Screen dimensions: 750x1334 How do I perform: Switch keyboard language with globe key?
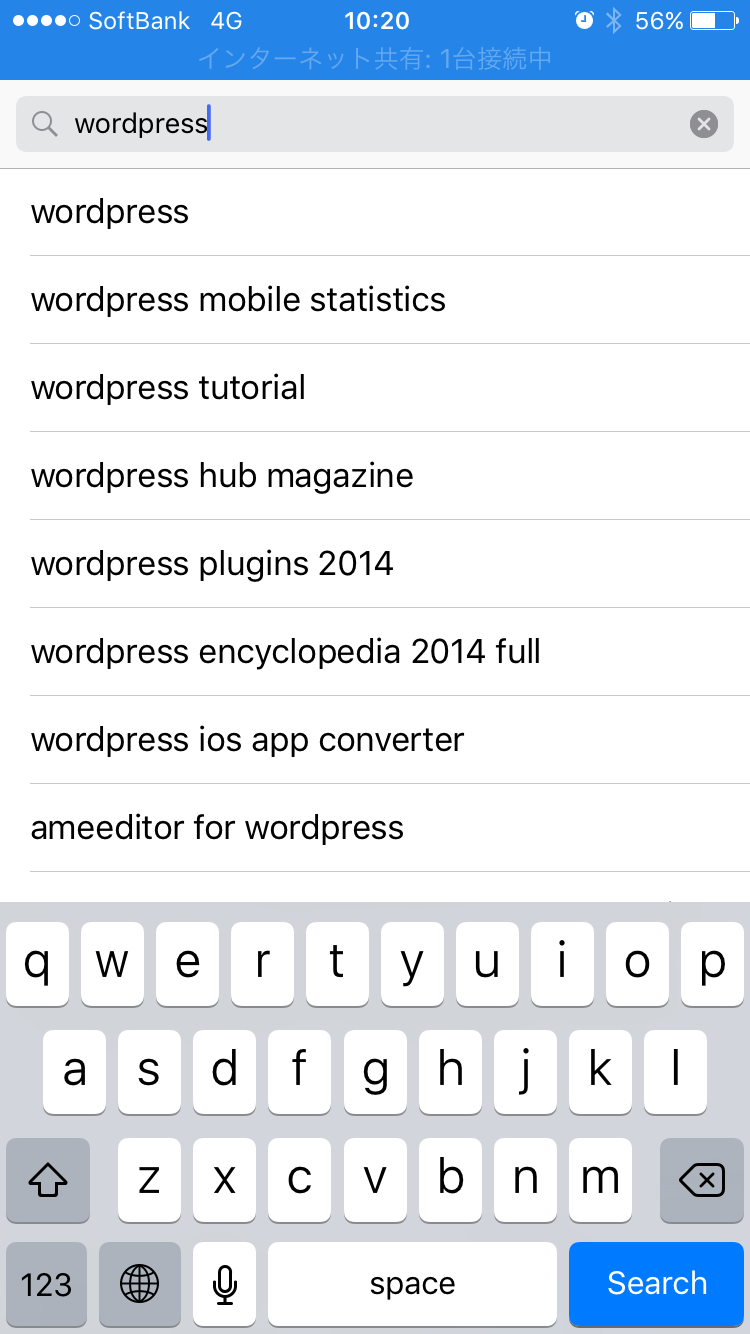tap(139, 1284)
